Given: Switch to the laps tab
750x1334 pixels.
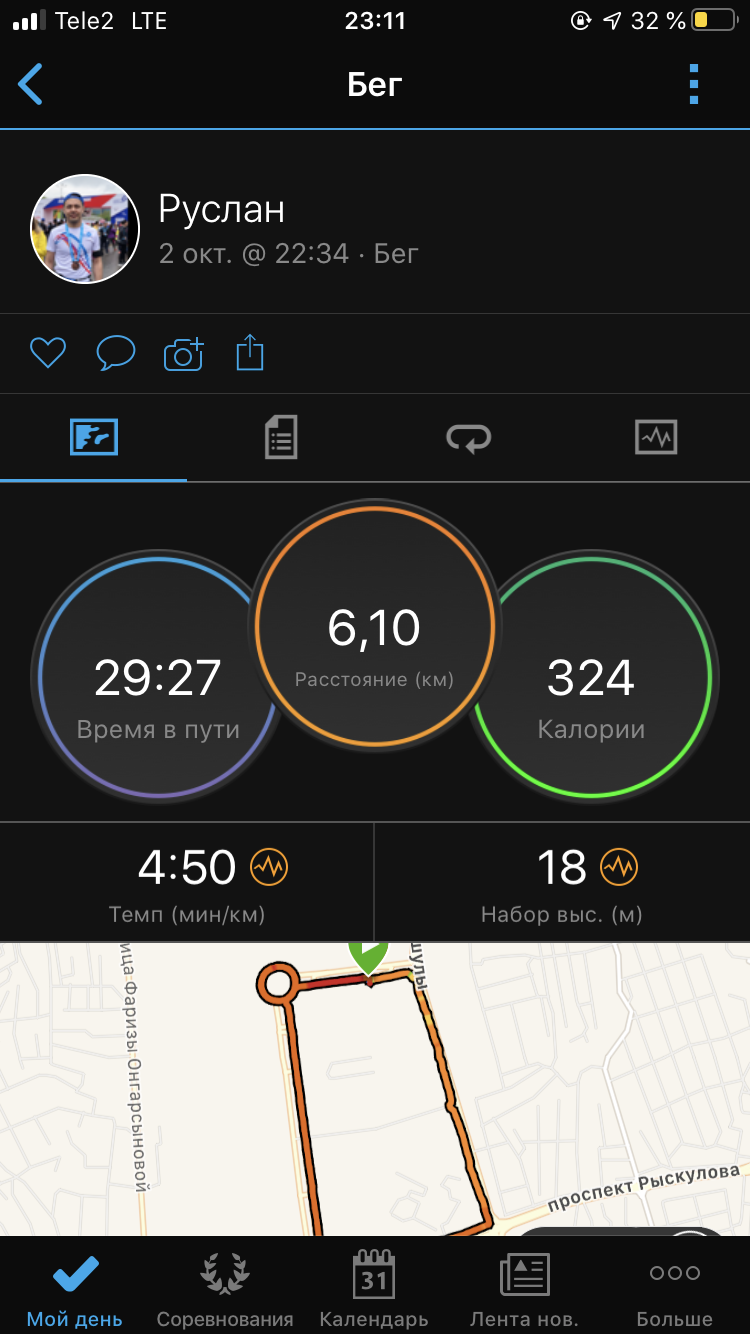Looking at the screenshot, I should [x=468, y=438].
